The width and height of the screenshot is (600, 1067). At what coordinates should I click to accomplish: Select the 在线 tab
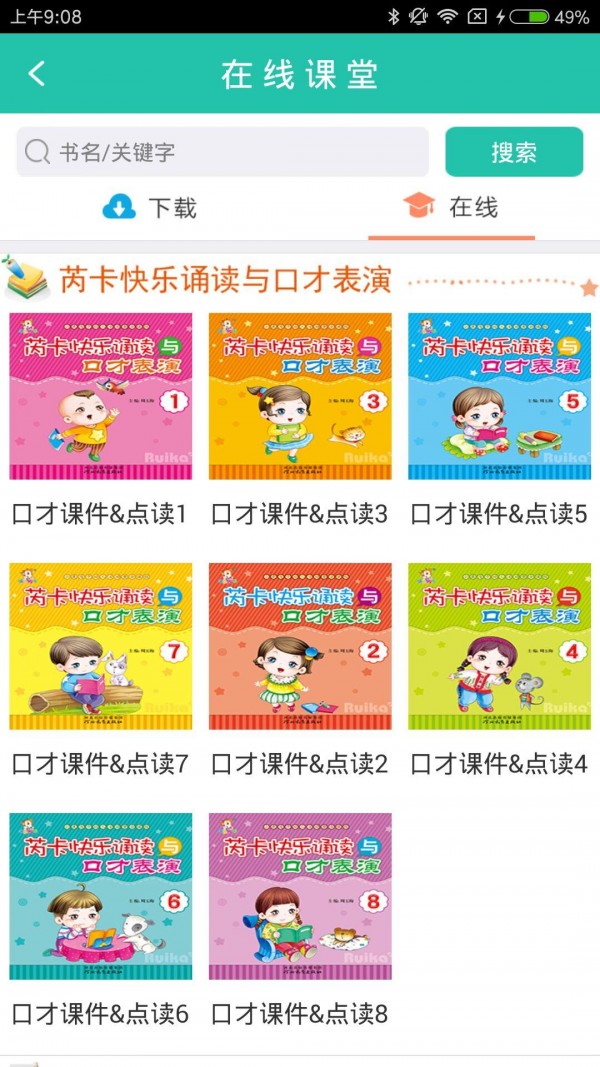(x=451, y=208)
